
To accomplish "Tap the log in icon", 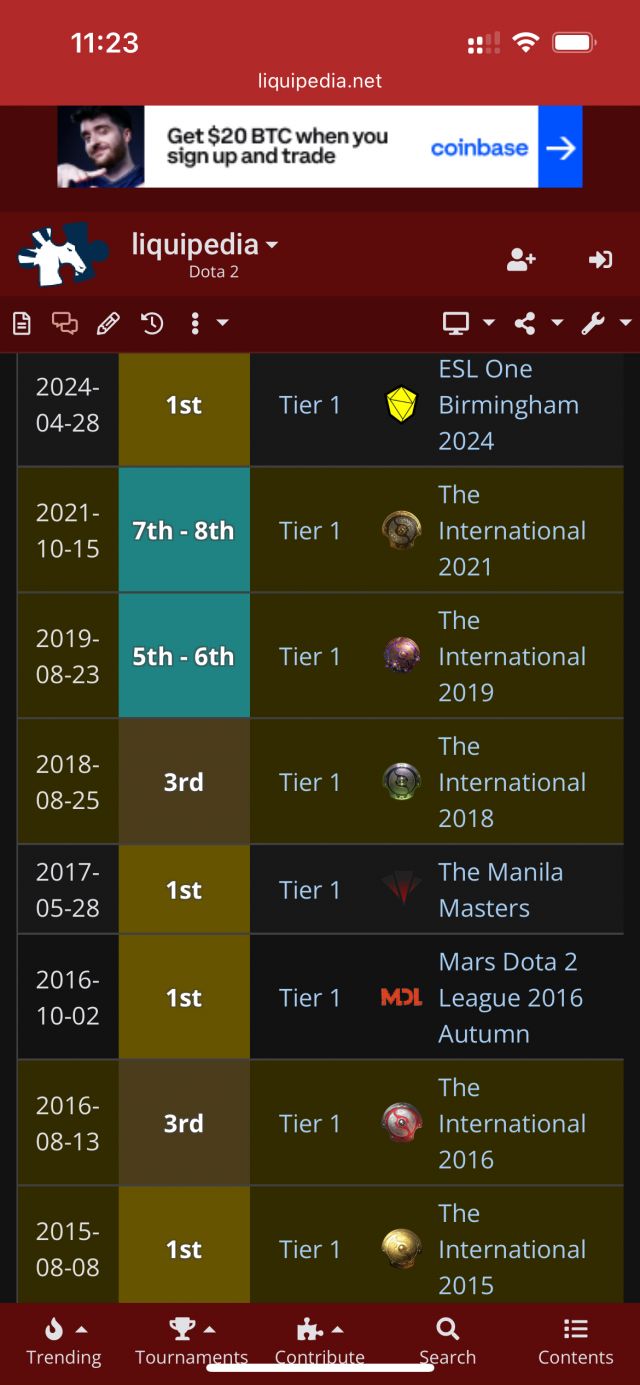I will tap(600, 260).
